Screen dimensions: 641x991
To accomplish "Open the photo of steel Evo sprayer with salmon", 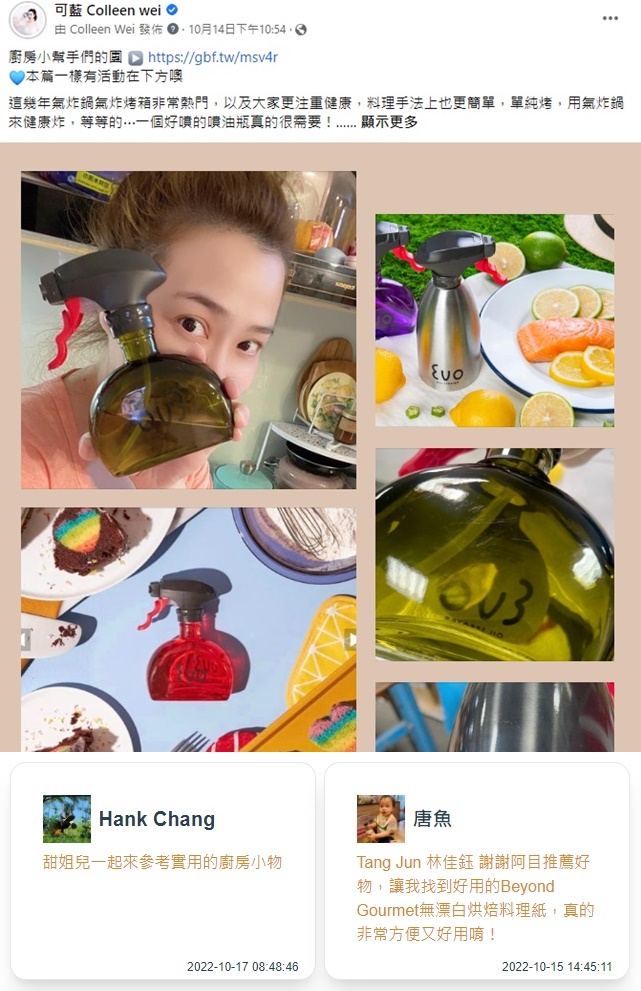I will (494, 320).
